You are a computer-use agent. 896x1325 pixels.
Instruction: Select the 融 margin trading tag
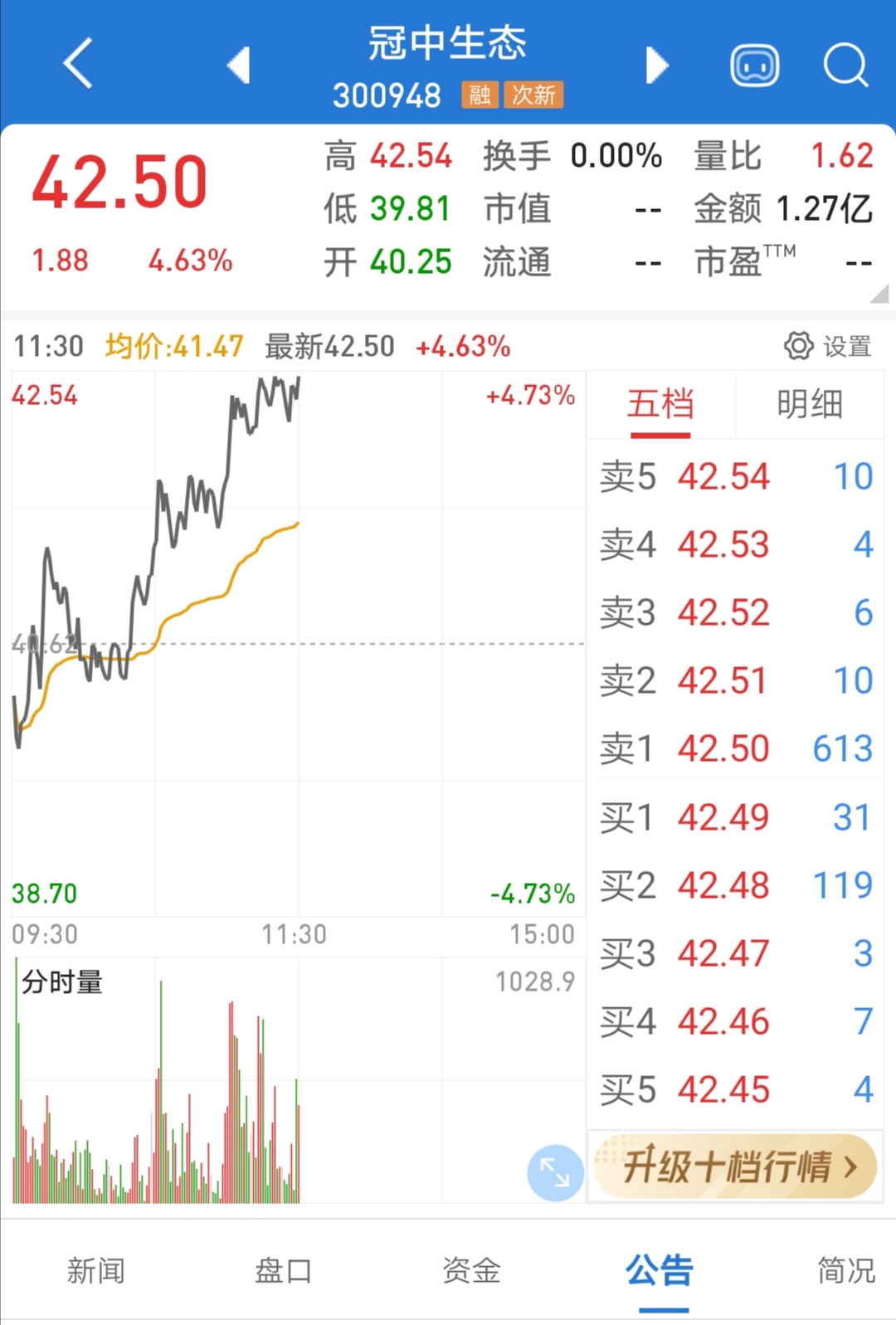(x=480, y=95)
